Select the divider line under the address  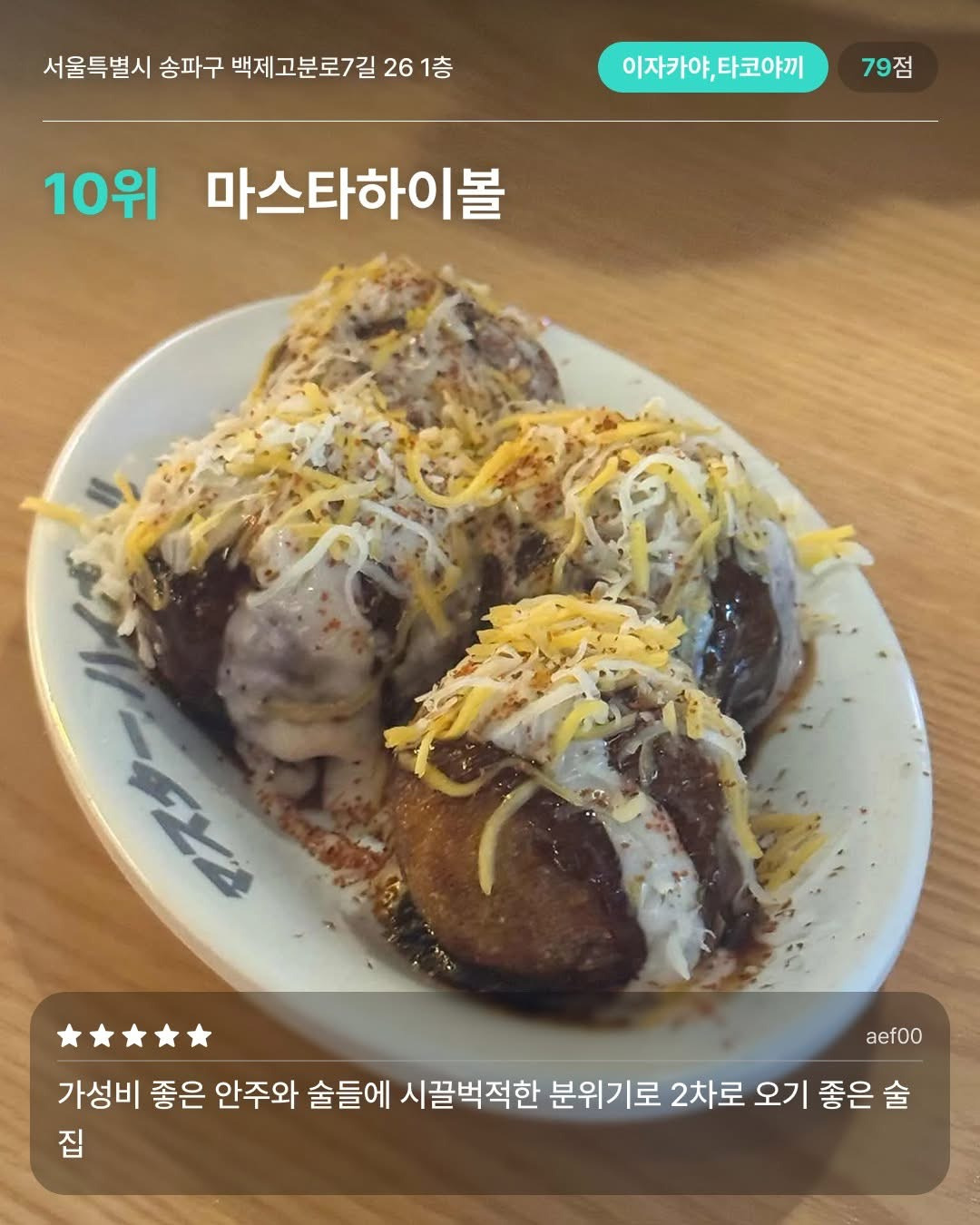tap(490, 116)
